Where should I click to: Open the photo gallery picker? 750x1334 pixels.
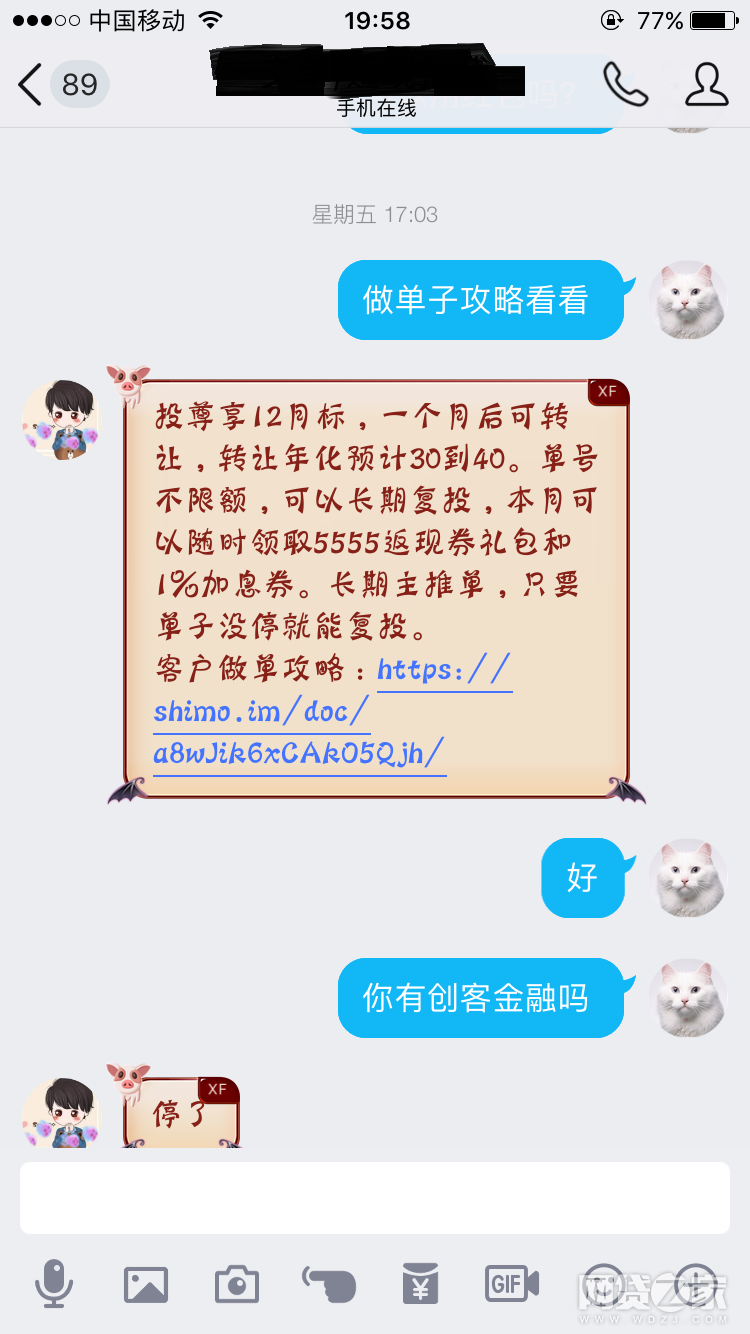click(x=146, y=1283)
